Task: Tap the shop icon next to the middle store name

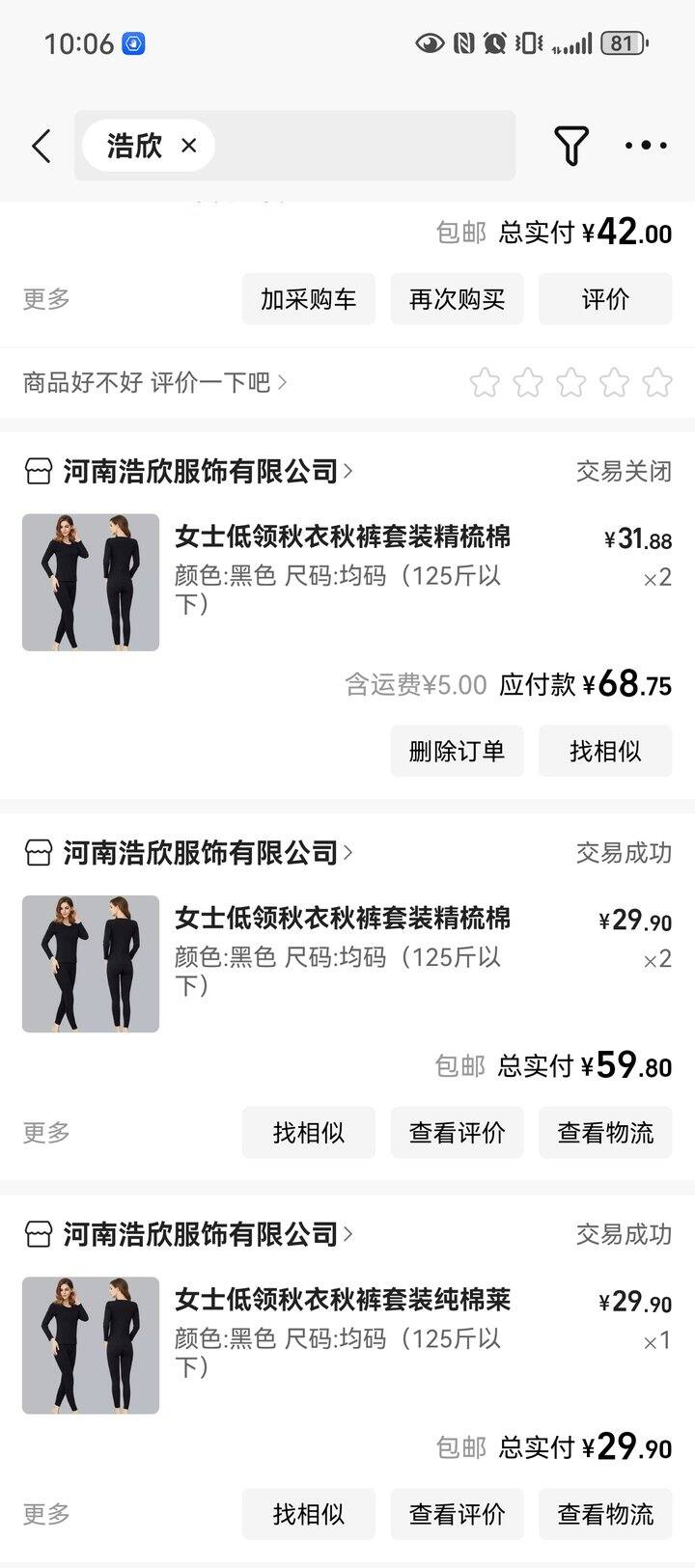Action: tap(39, 853)
